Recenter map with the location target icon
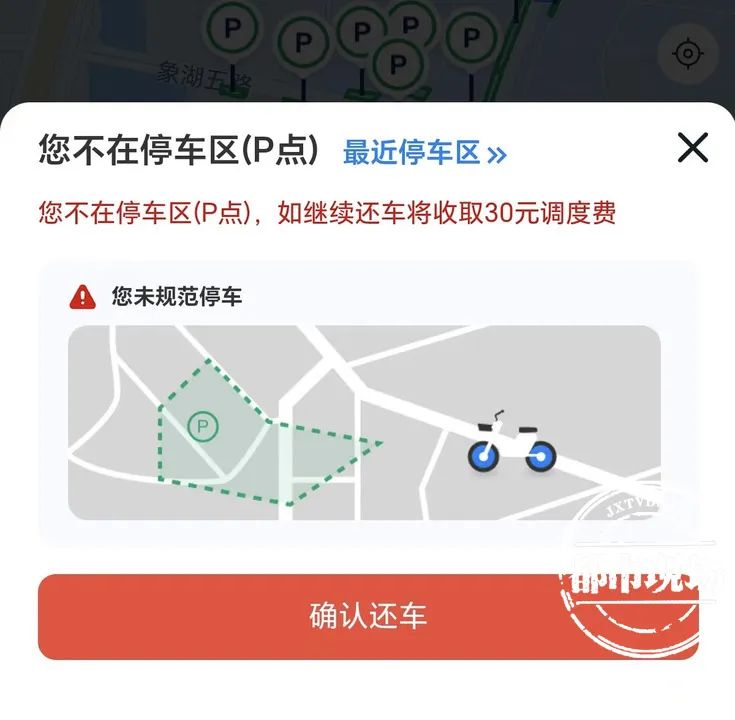This screenshot has width=735, height=720. [687, 54]
